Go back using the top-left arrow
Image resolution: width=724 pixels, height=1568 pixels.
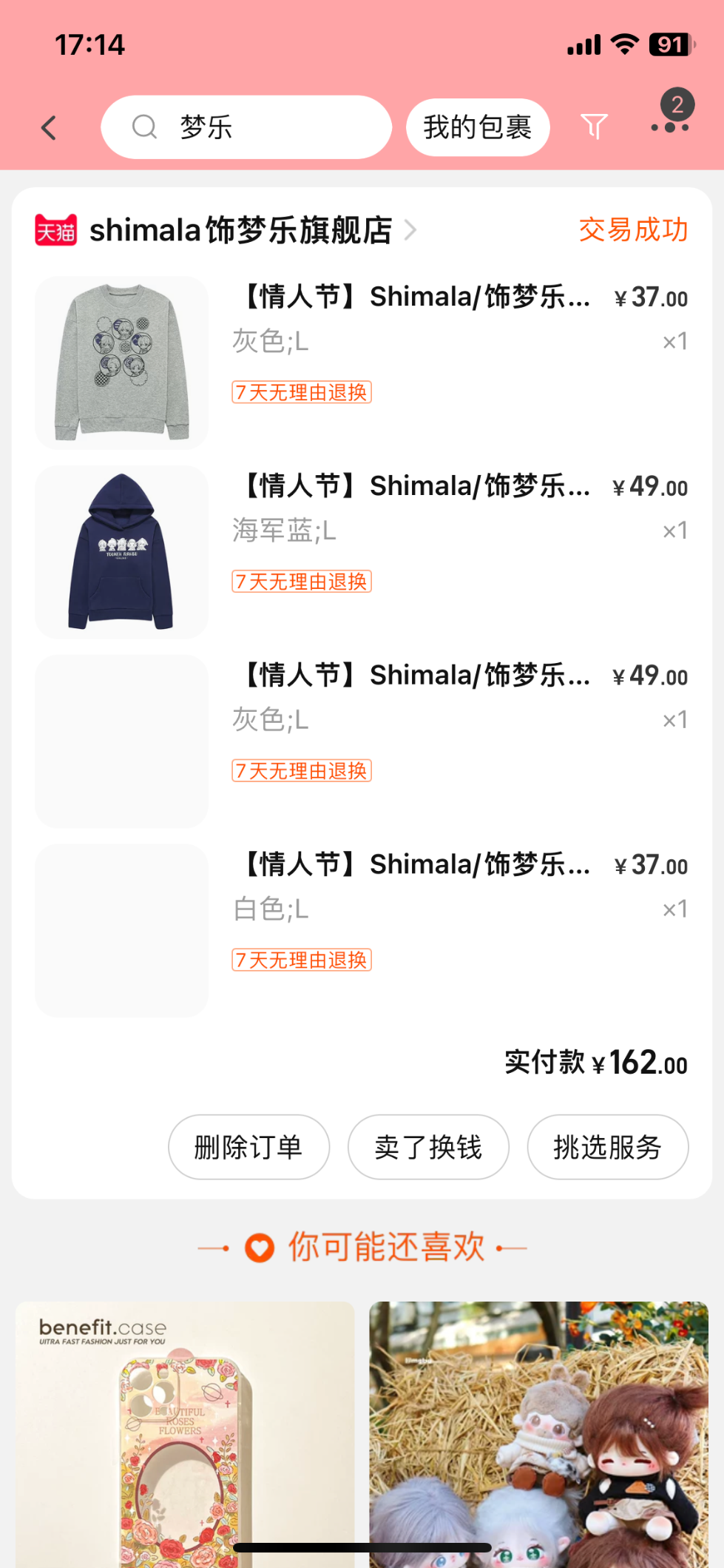[x=49, y=128]
